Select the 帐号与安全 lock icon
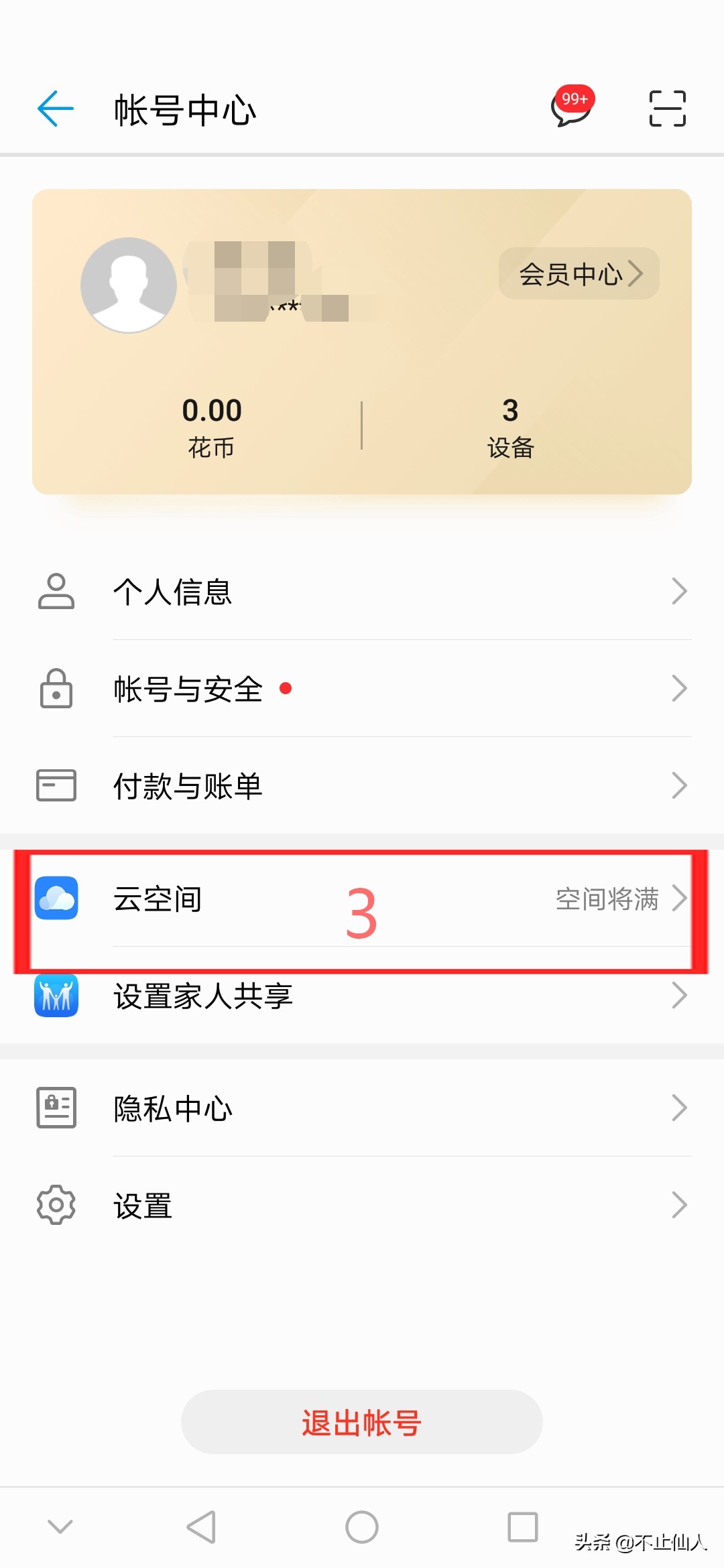The image size is (724, 1568). pyautogui.click(x=56, y=688)
